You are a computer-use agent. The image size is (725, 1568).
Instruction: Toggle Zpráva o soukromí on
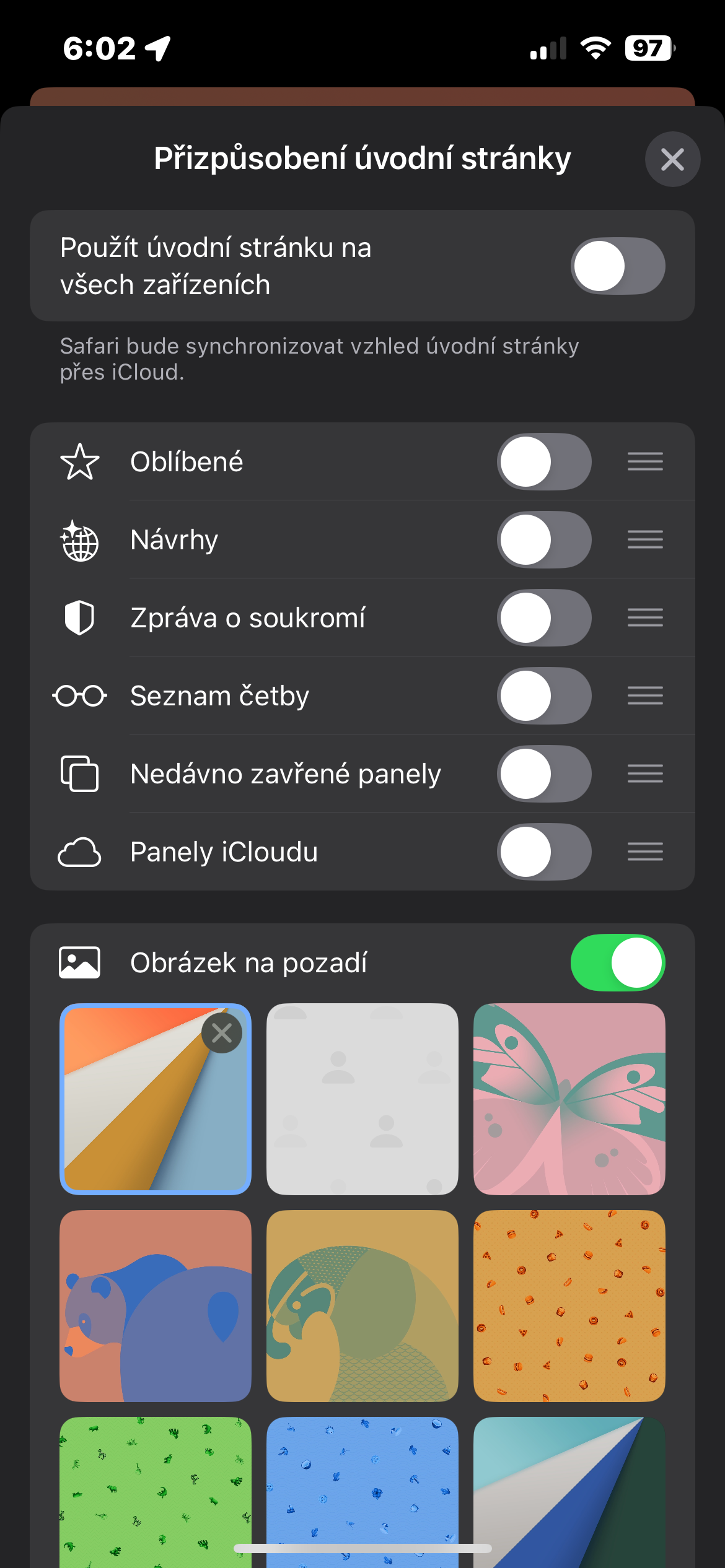[x=543, y=618]
